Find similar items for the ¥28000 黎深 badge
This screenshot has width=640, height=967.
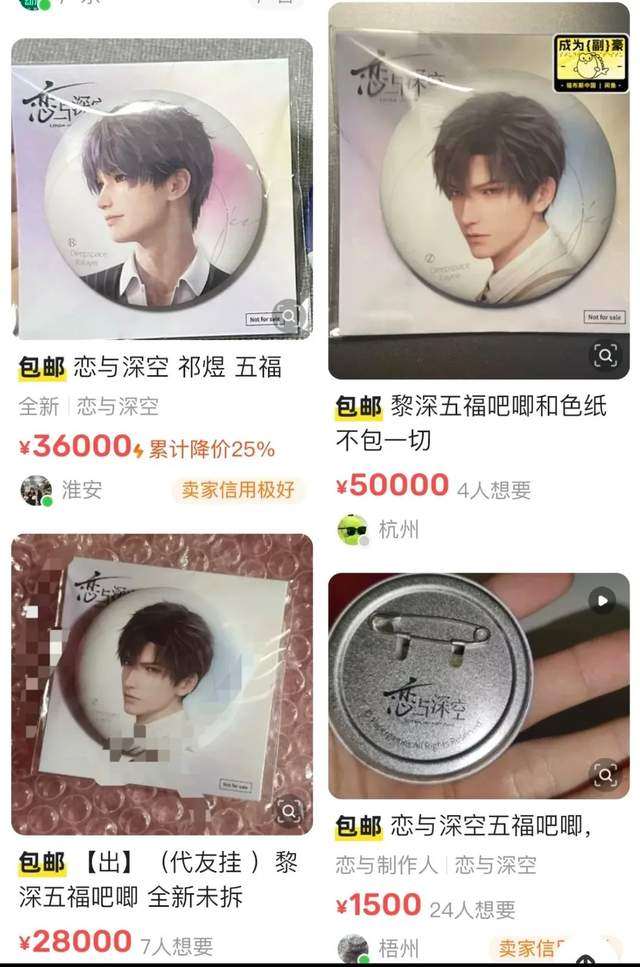pos(289,811)
